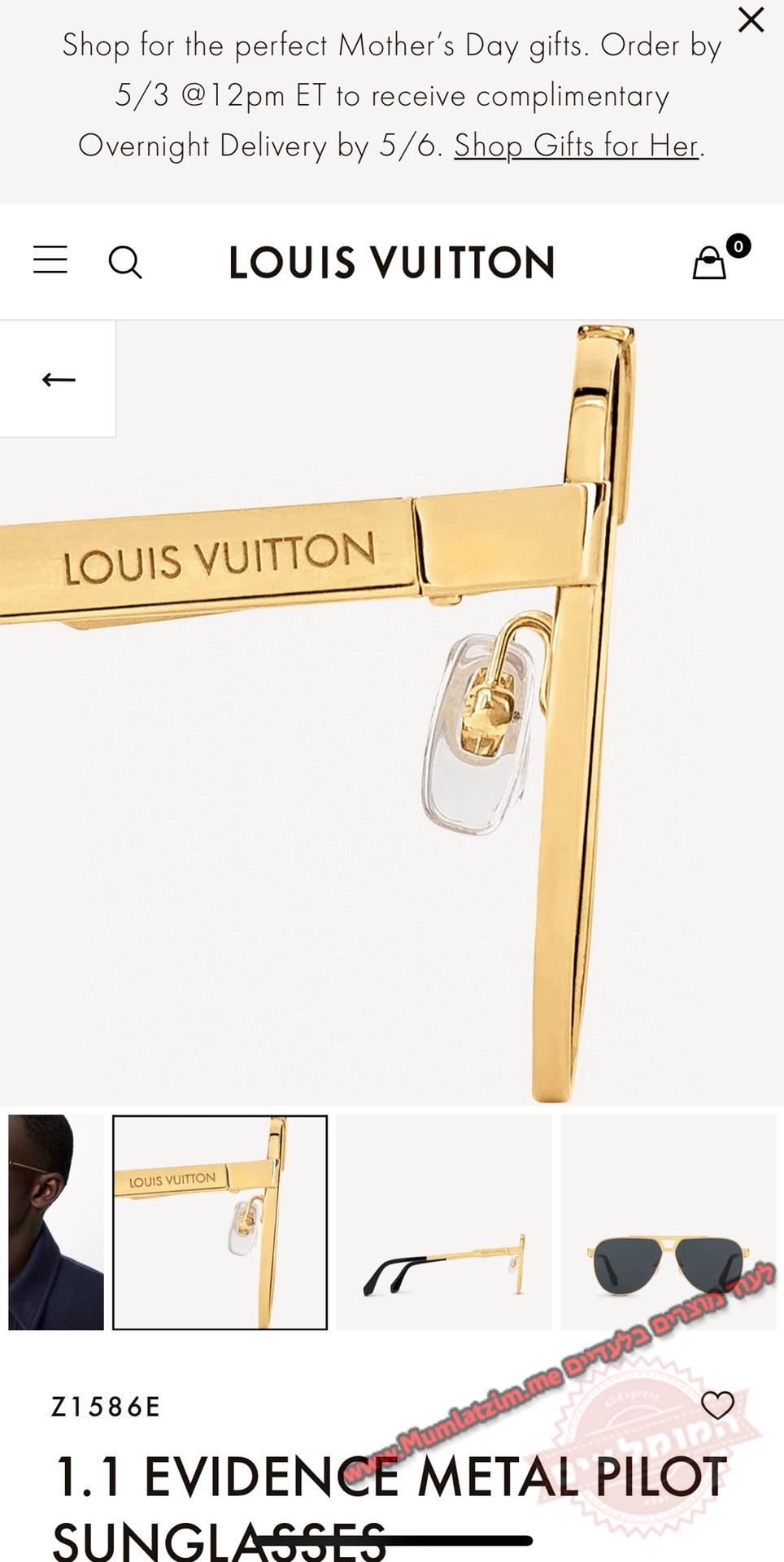Open the search icon
The width and height of the screenshot is (784, 1562).
[125, 263]
